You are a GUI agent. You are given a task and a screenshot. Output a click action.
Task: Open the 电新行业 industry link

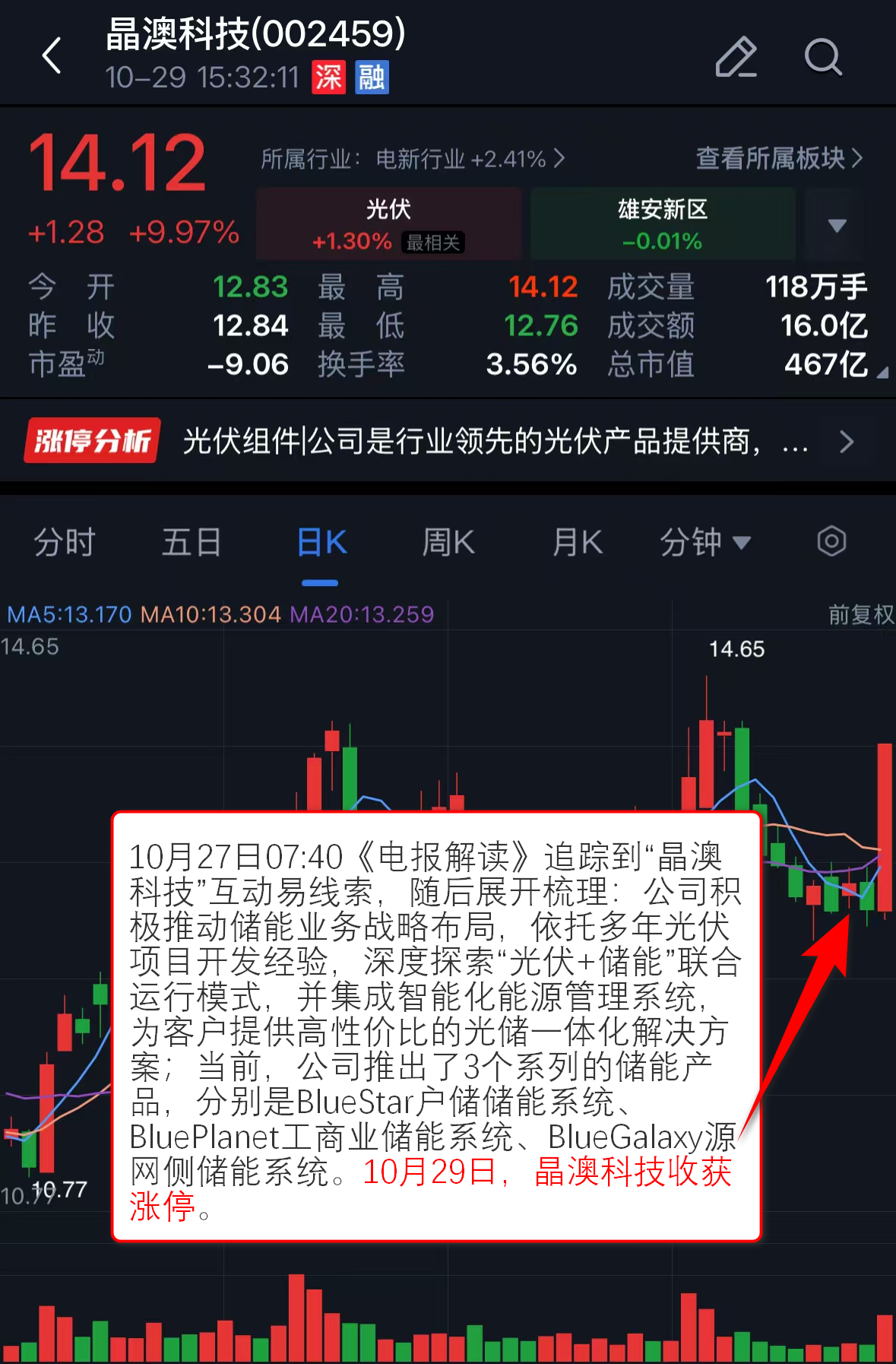(x=413, y=159)
